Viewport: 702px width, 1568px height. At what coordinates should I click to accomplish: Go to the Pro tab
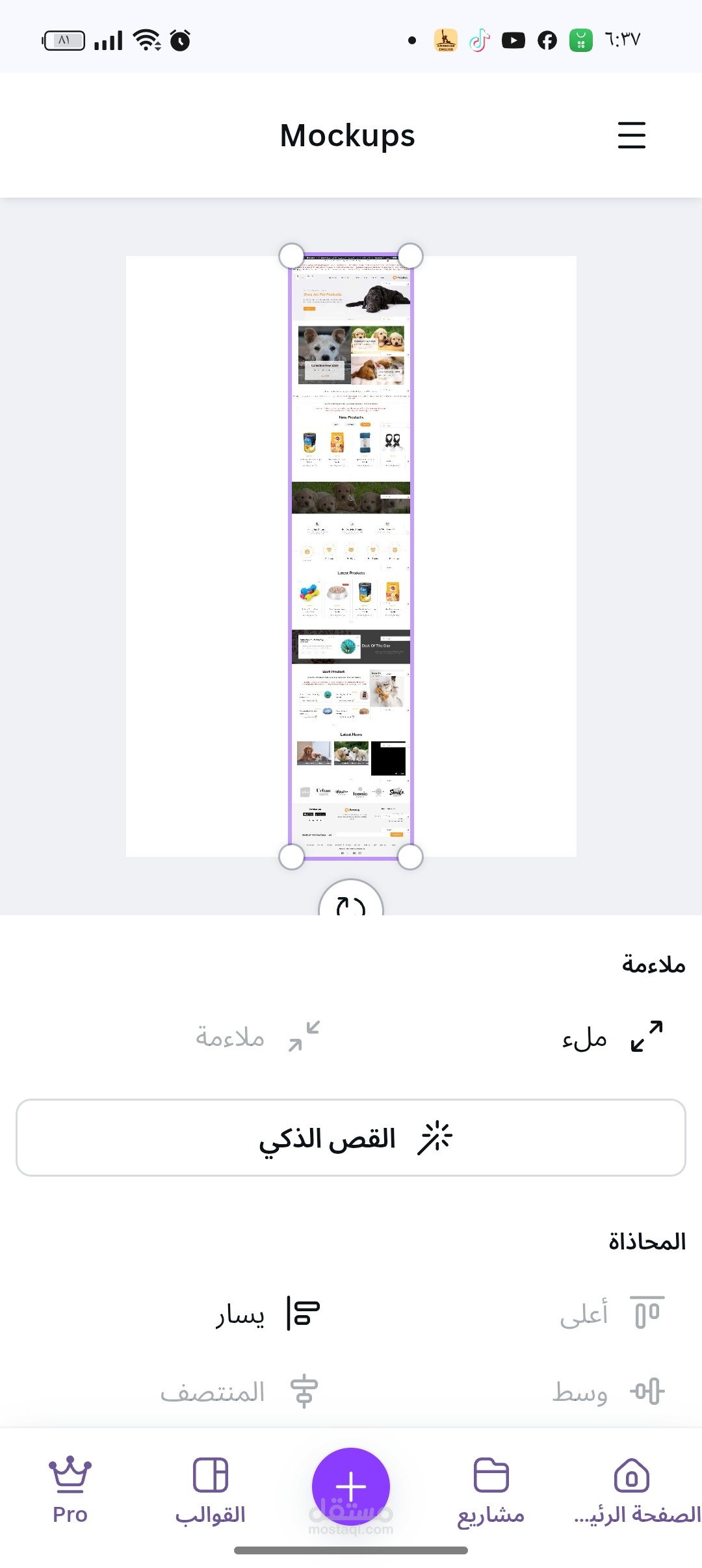[70, 1490]
